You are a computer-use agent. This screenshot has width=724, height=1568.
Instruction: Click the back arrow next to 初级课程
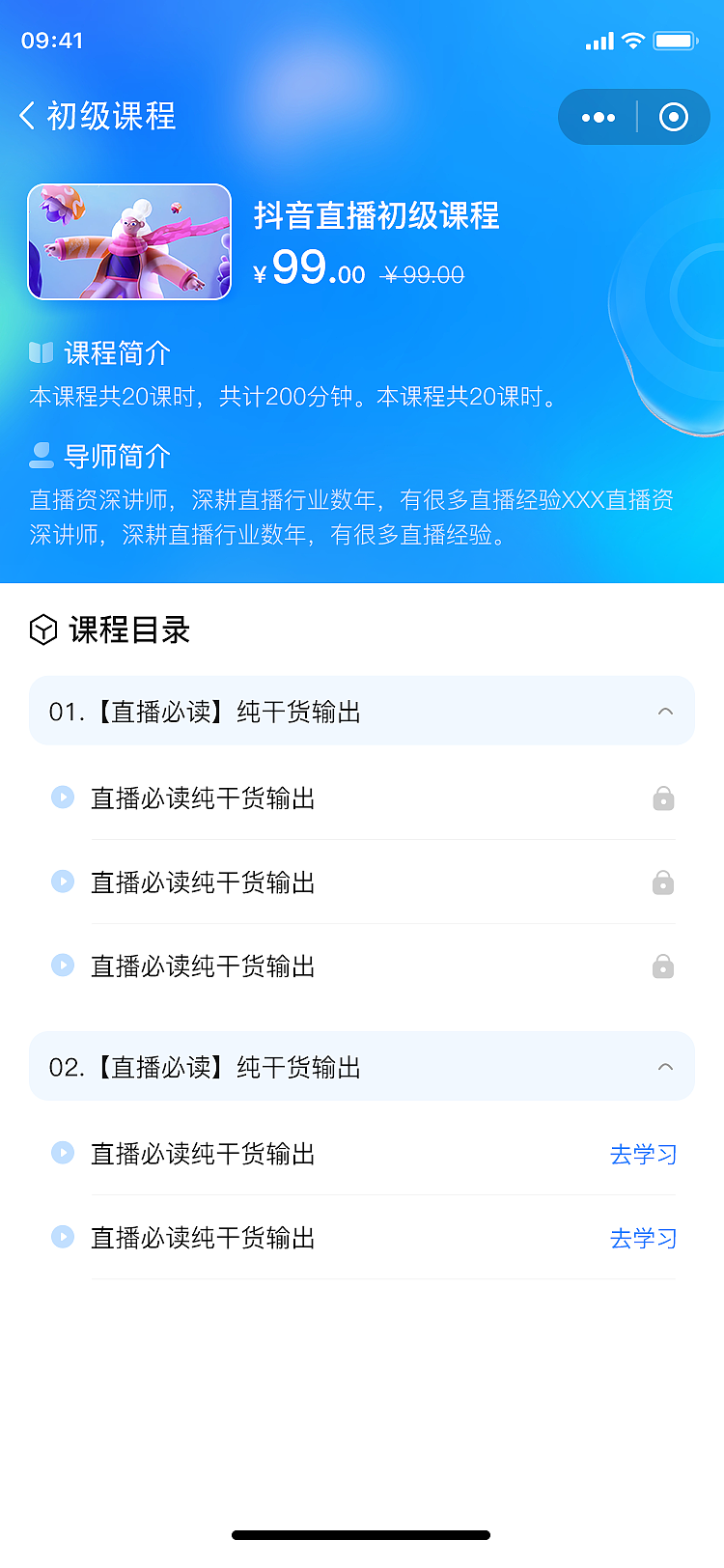point(26,116)
